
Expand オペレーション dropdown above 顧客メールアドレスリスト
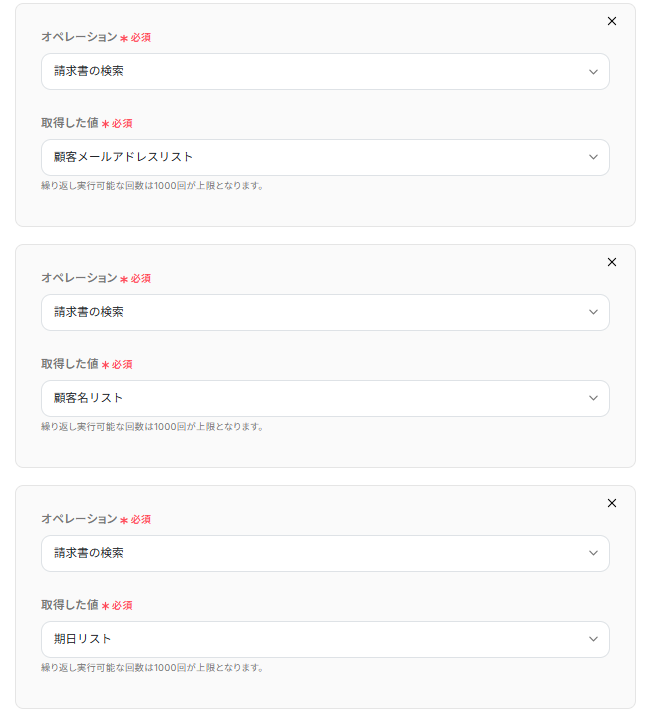point(325,71)
